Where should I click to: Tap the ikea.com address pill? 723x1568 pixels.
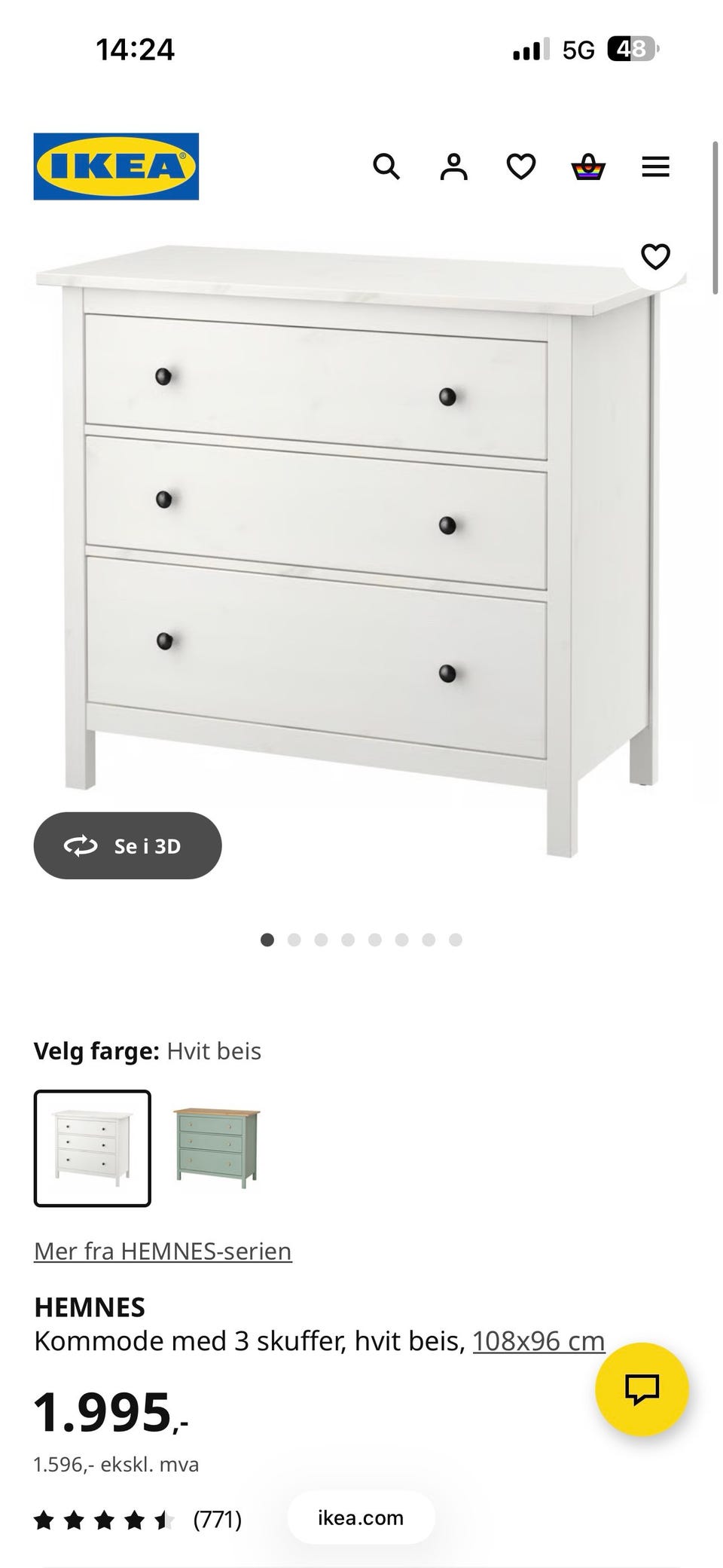(361, 1518)
